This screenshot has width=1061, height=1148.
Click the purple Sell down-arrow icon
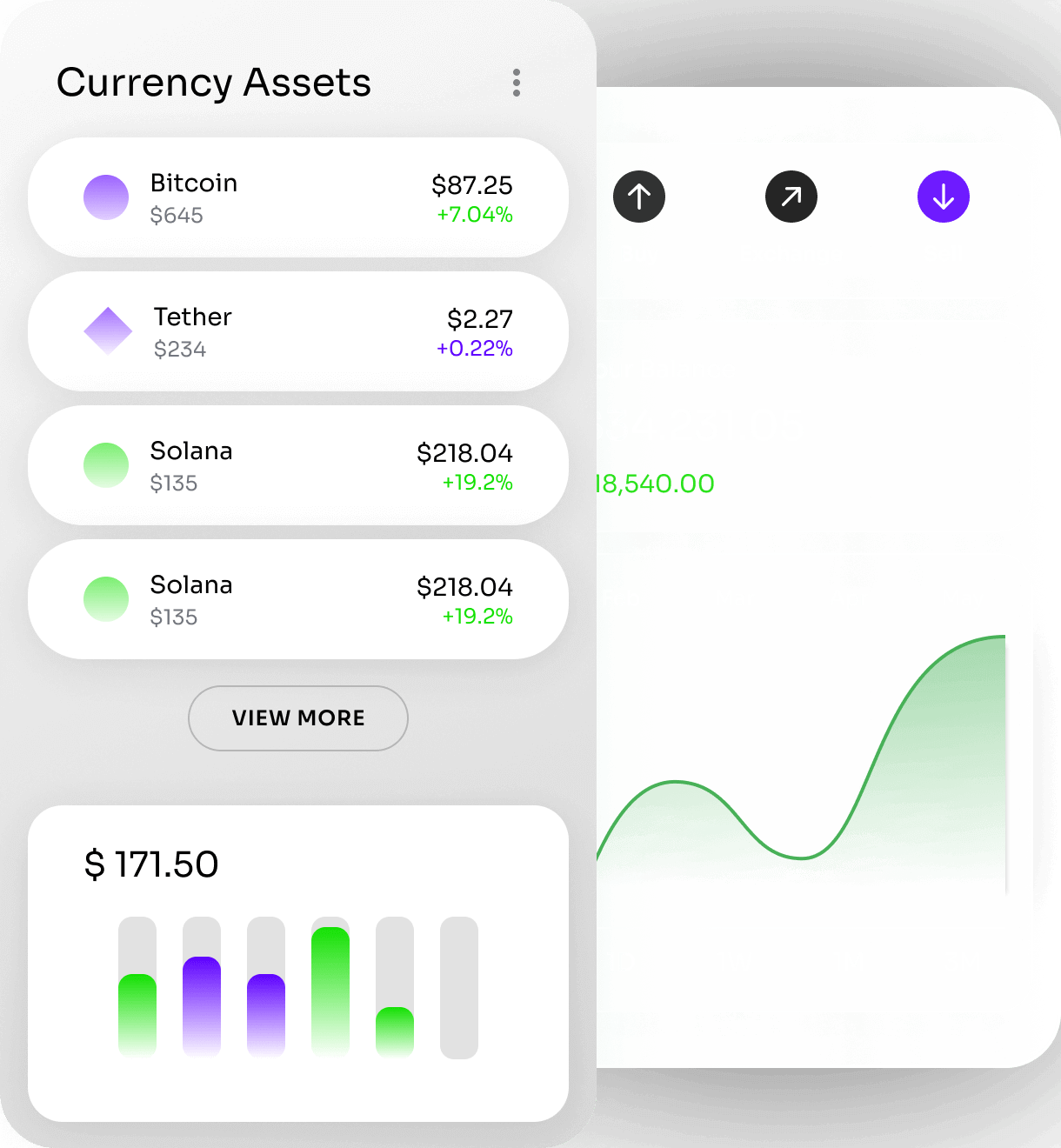point(943,197)
